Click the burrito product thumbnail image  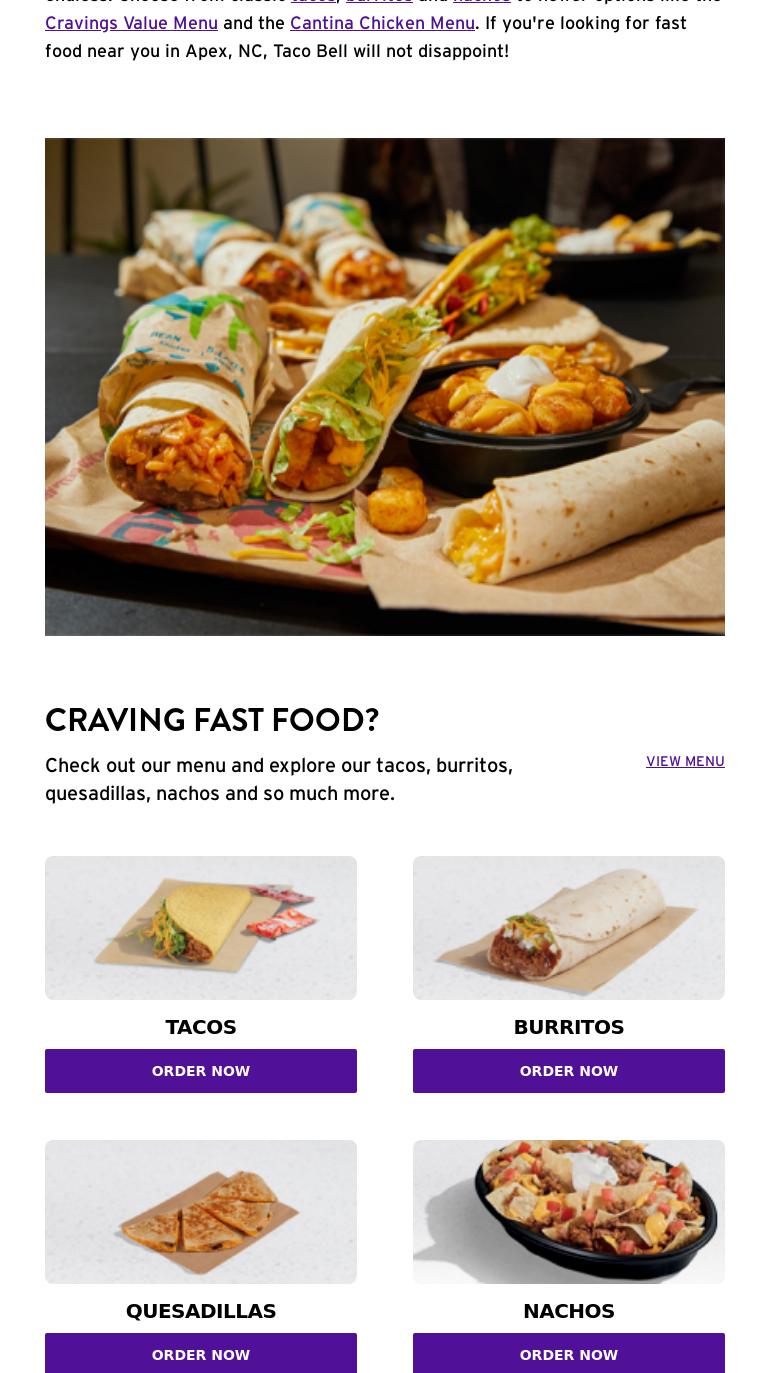568,927
